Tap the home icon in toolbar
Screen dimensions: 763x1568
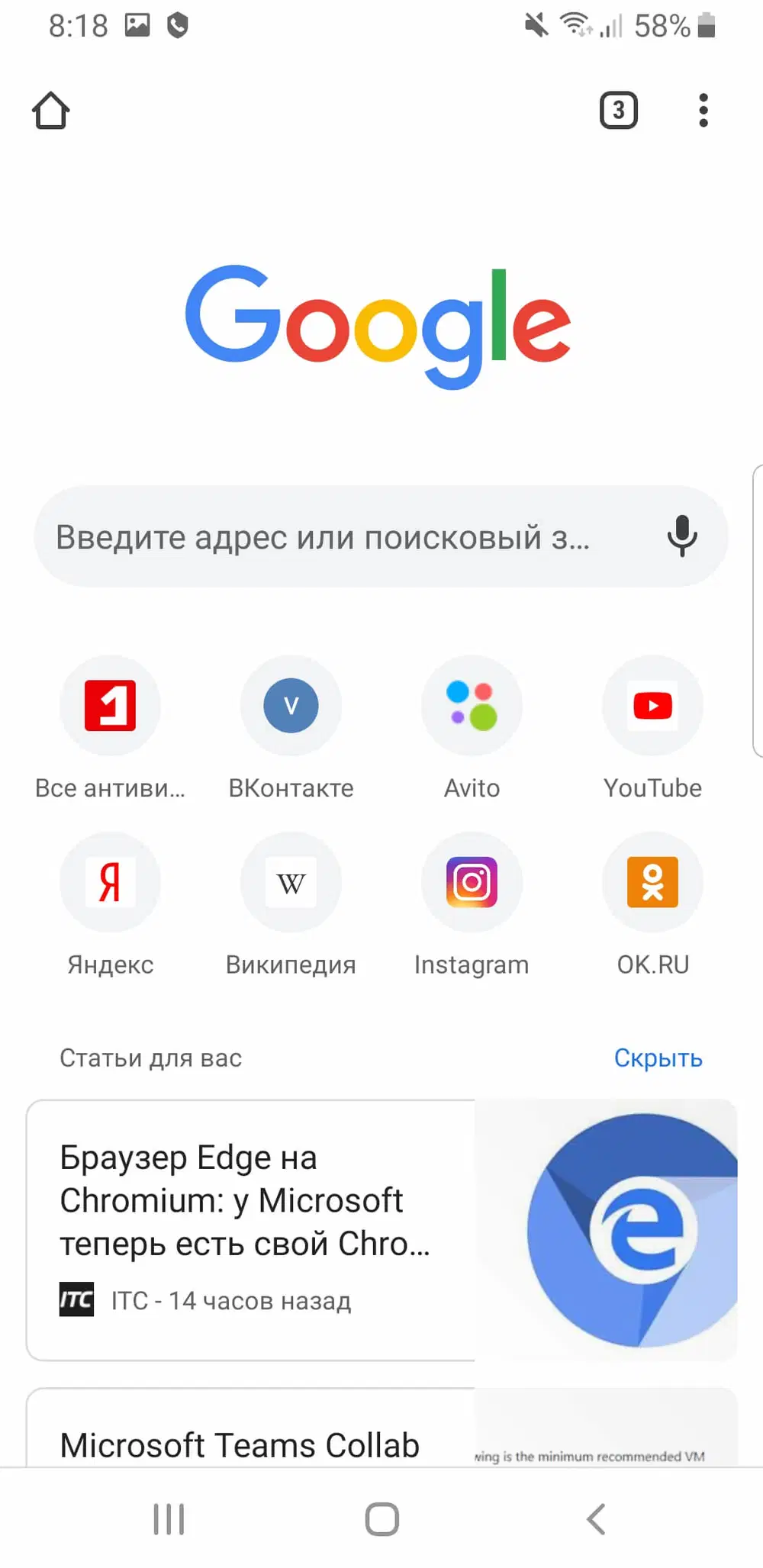tap(51, 111)
